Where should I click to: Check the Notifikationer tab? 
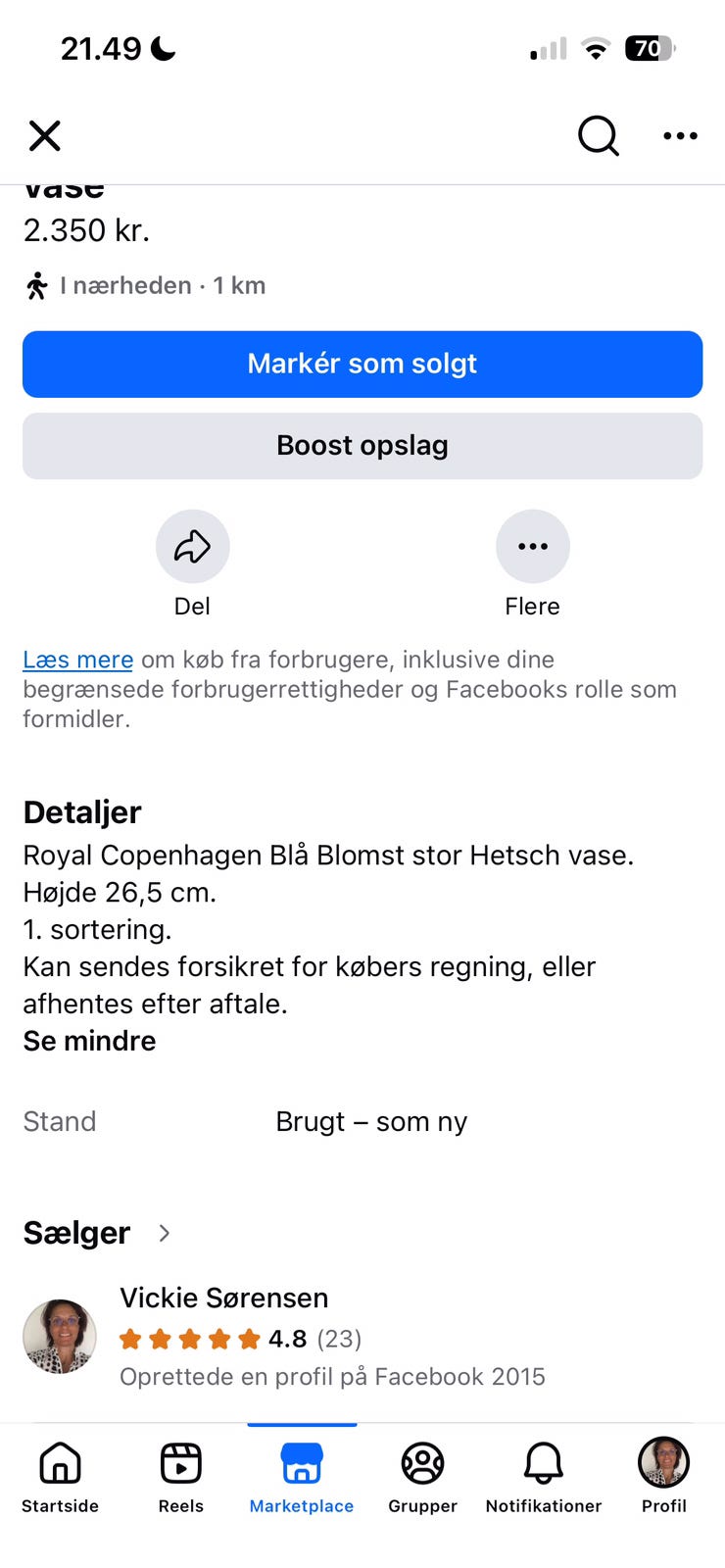point(544,1477)
